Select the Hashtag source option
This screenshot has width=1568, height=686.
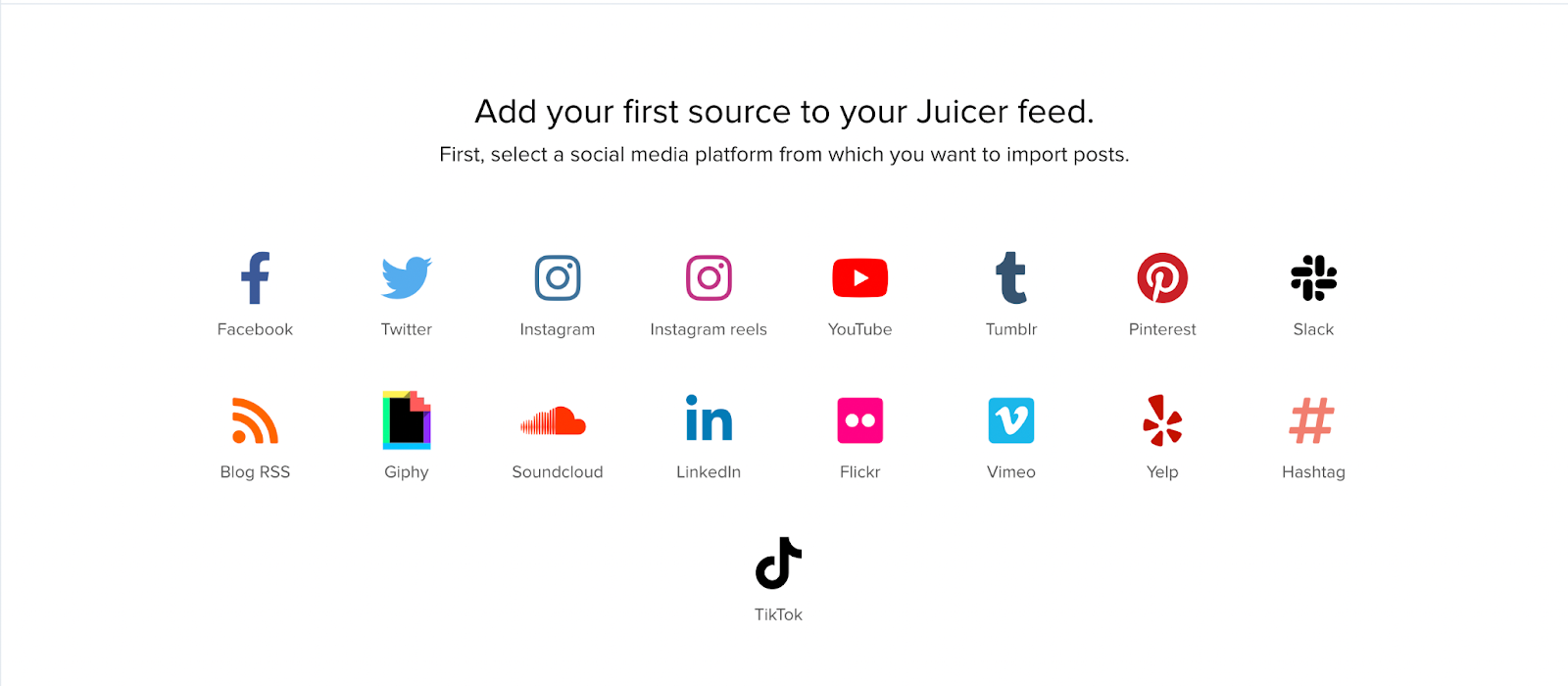coord(1313,421)
